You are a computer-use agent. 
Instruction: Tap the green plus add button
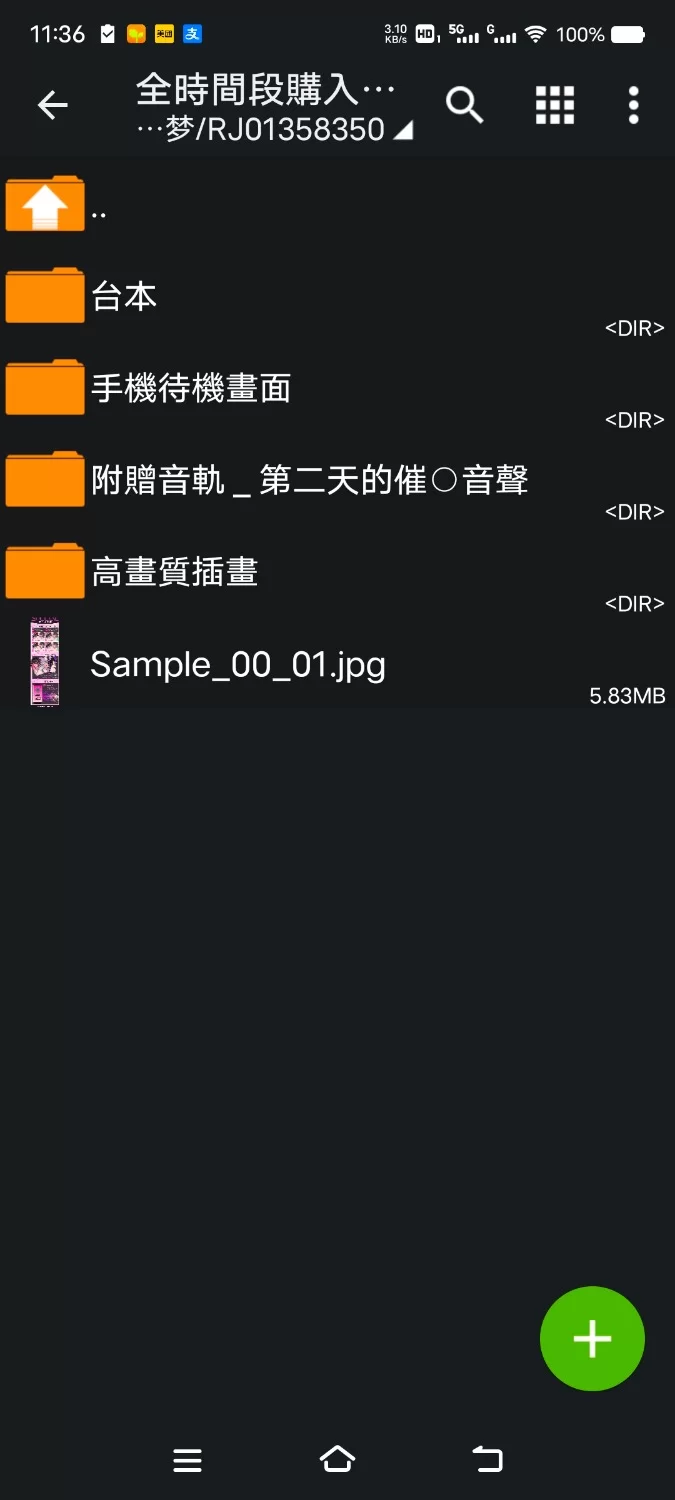(592, 1338)
